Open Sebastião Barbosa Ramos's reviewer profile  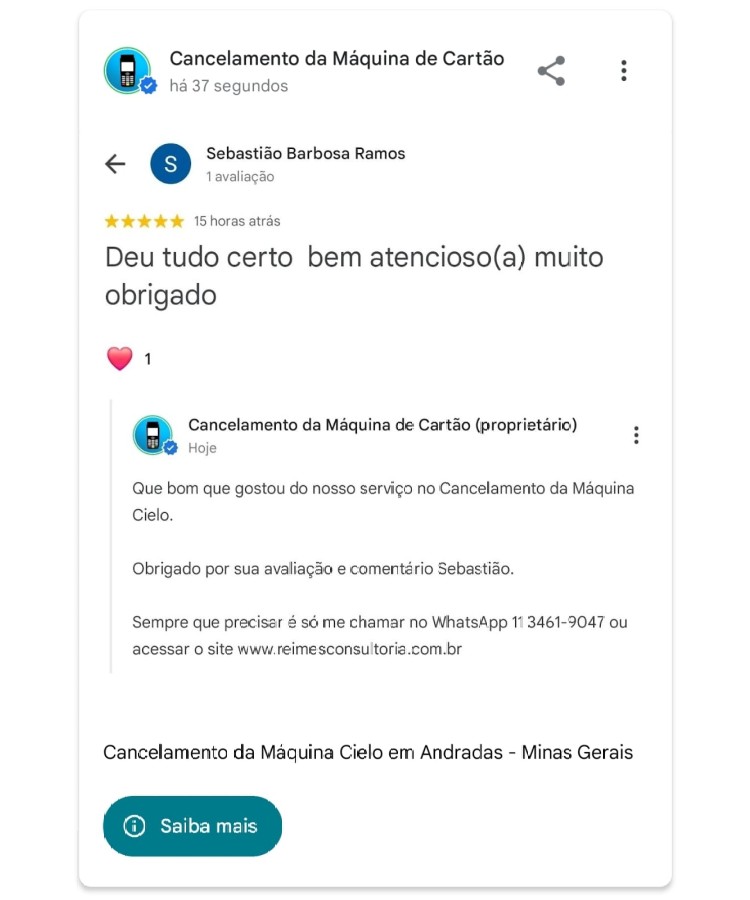[305, 154]
